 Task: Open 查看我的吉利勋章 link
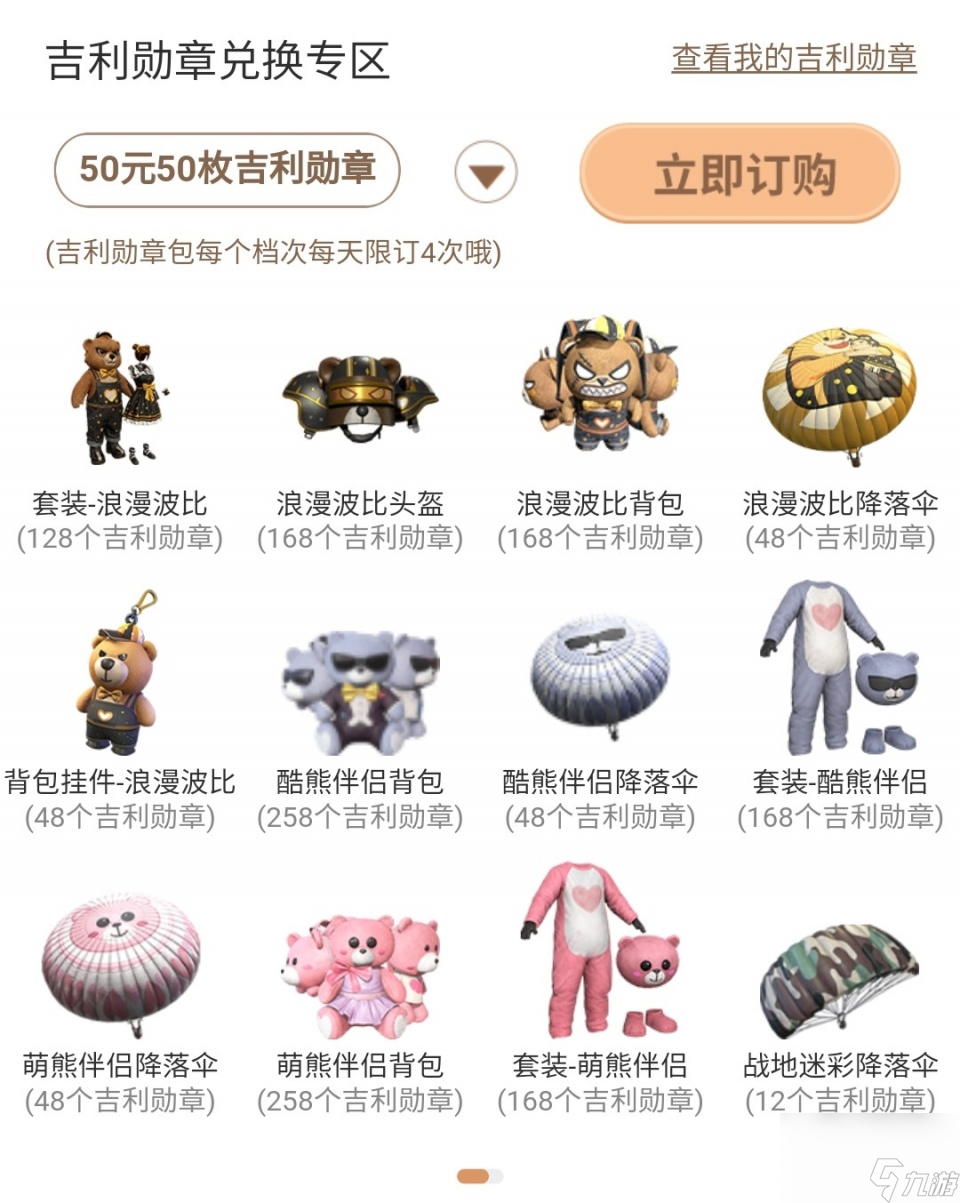(x=793, y=59)
